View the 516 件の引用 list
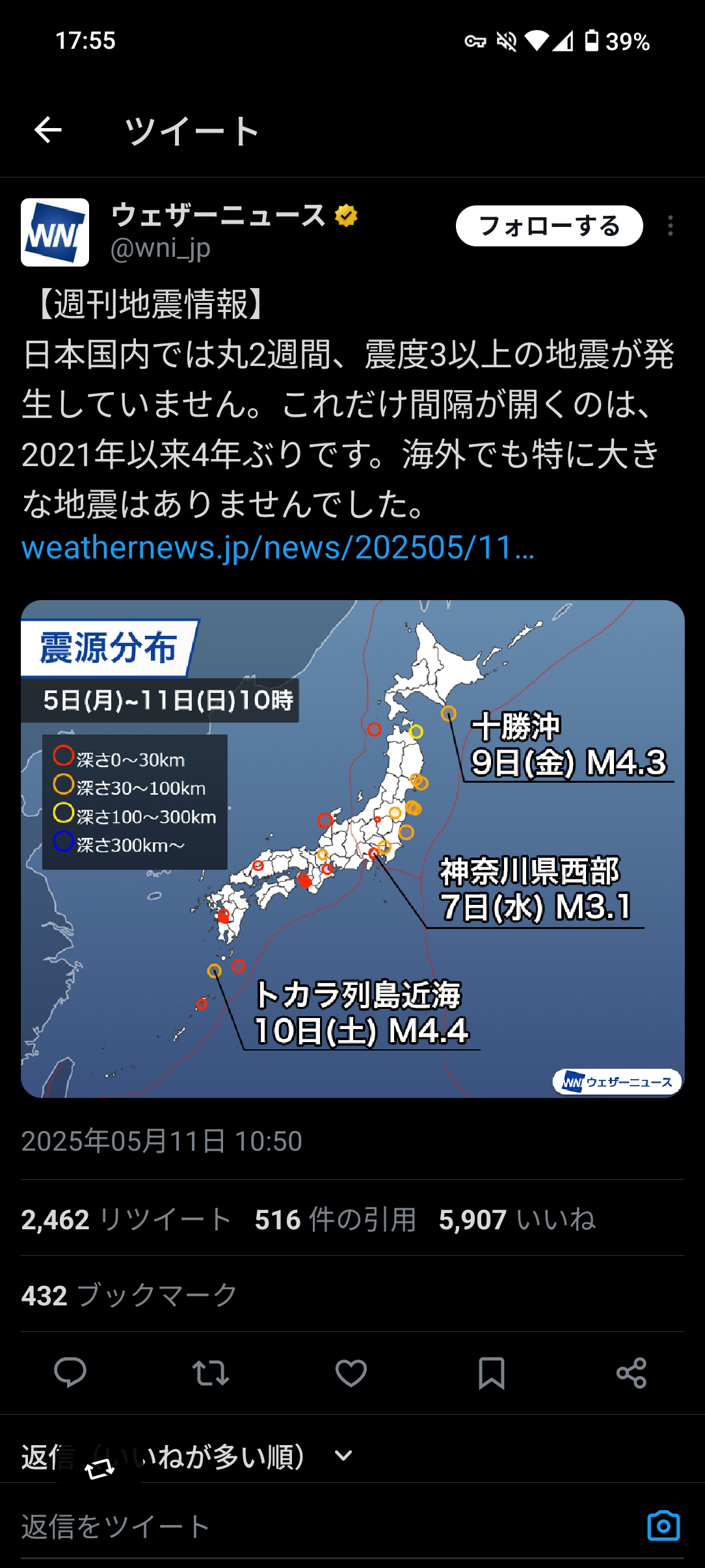This screenshot has width=705, height=1568. click(335, 1220)
